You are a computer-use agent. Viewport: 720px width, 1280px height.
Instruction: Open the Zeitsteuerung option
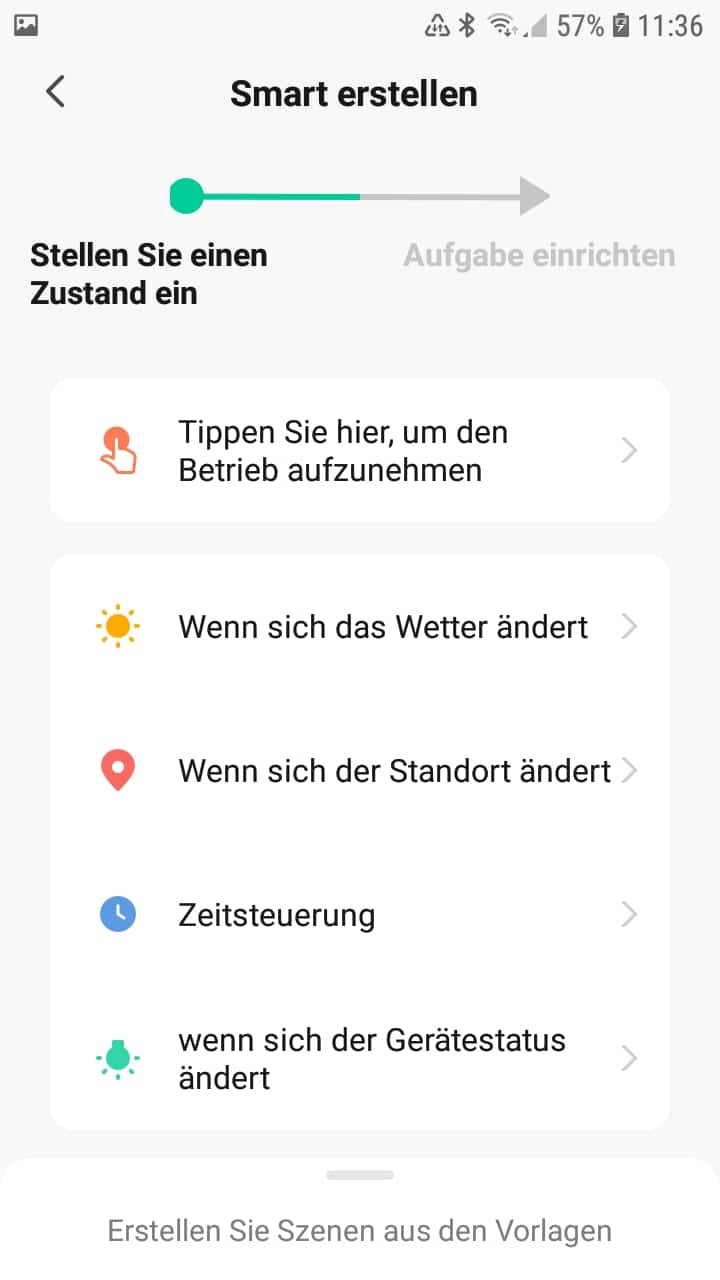pos(359,915)
